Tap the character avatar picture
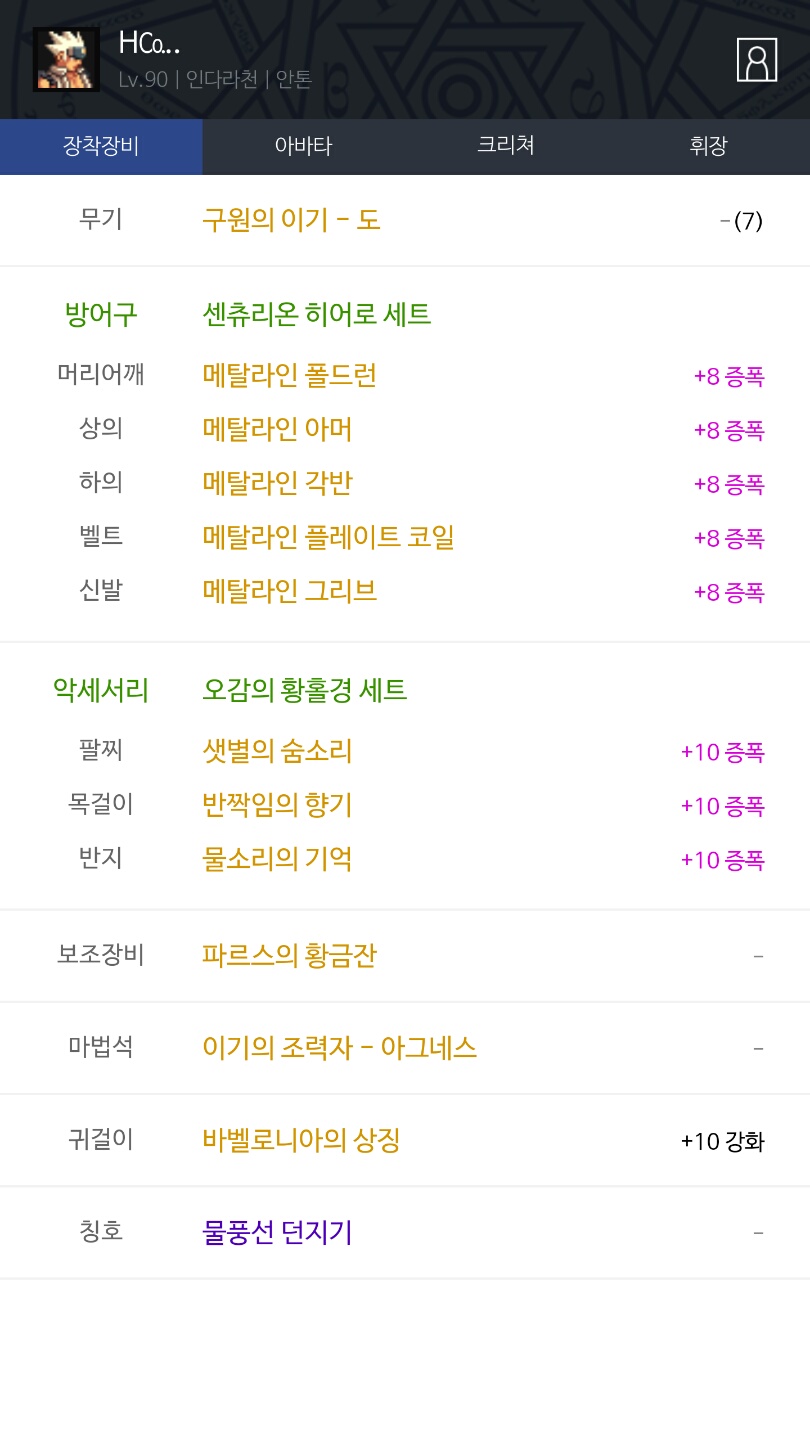 click(66, 60)
